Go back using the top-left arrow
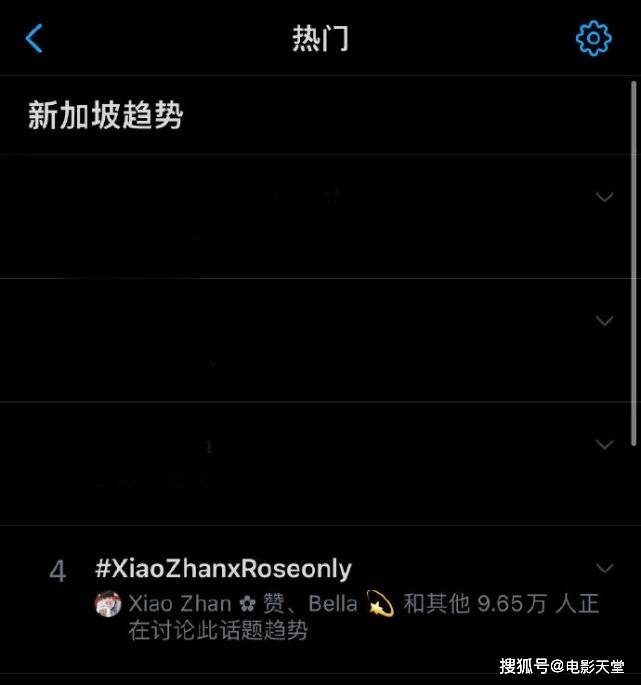The image size is (641, 685). click(35, 39)
